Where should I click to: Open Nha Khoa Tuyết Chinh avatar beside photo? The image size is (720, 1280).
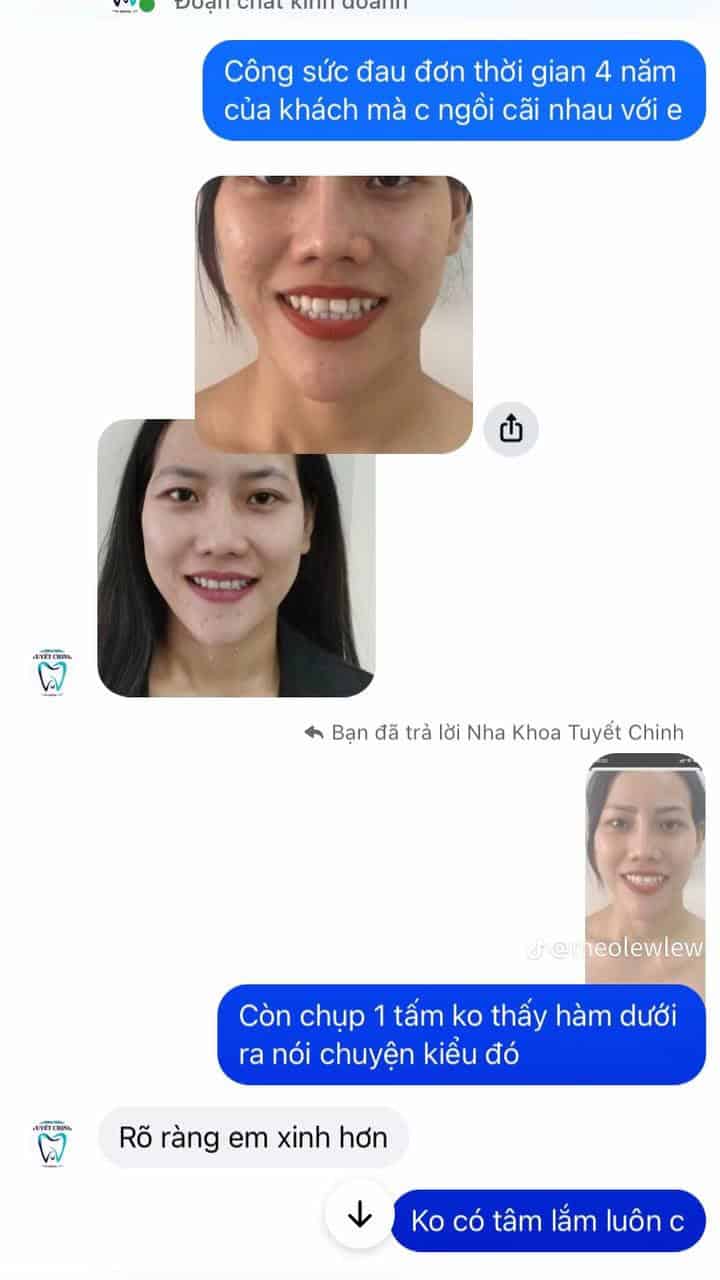click(x=51, y=672)
